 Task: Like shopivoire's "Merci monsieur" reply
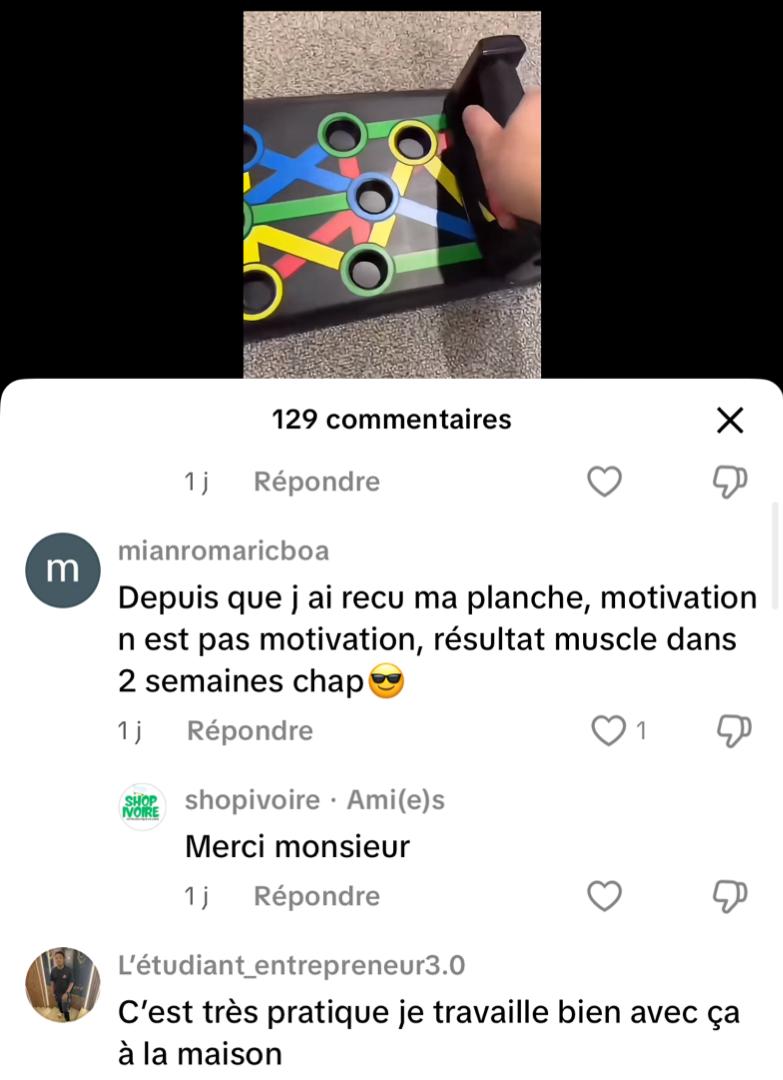click(x=604, y=896)
